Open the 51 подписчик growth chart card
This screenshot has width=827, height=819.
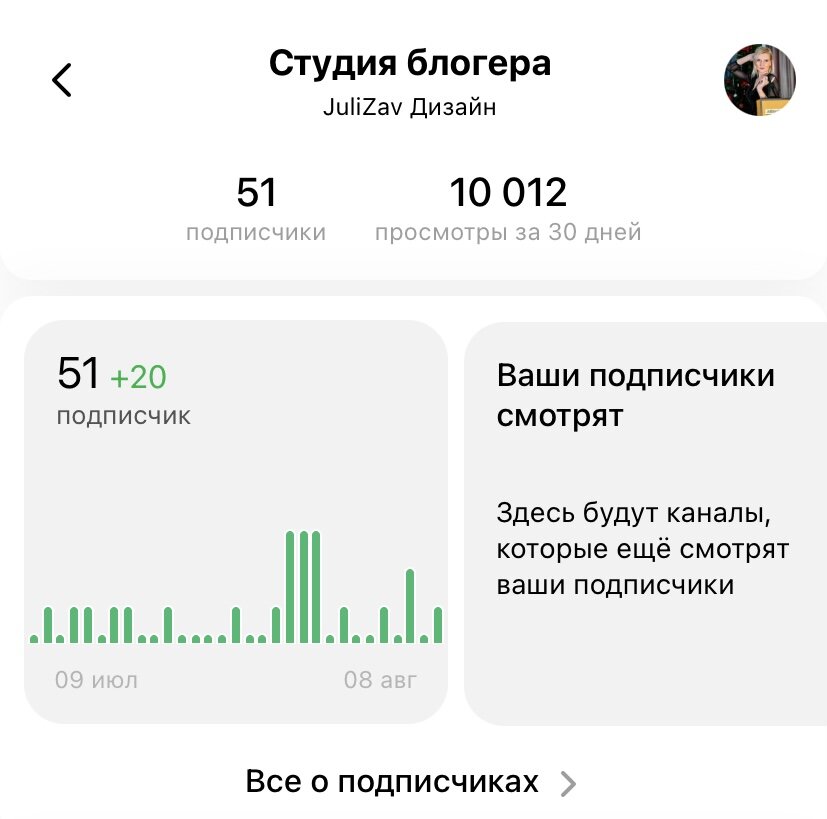[236, 520]
